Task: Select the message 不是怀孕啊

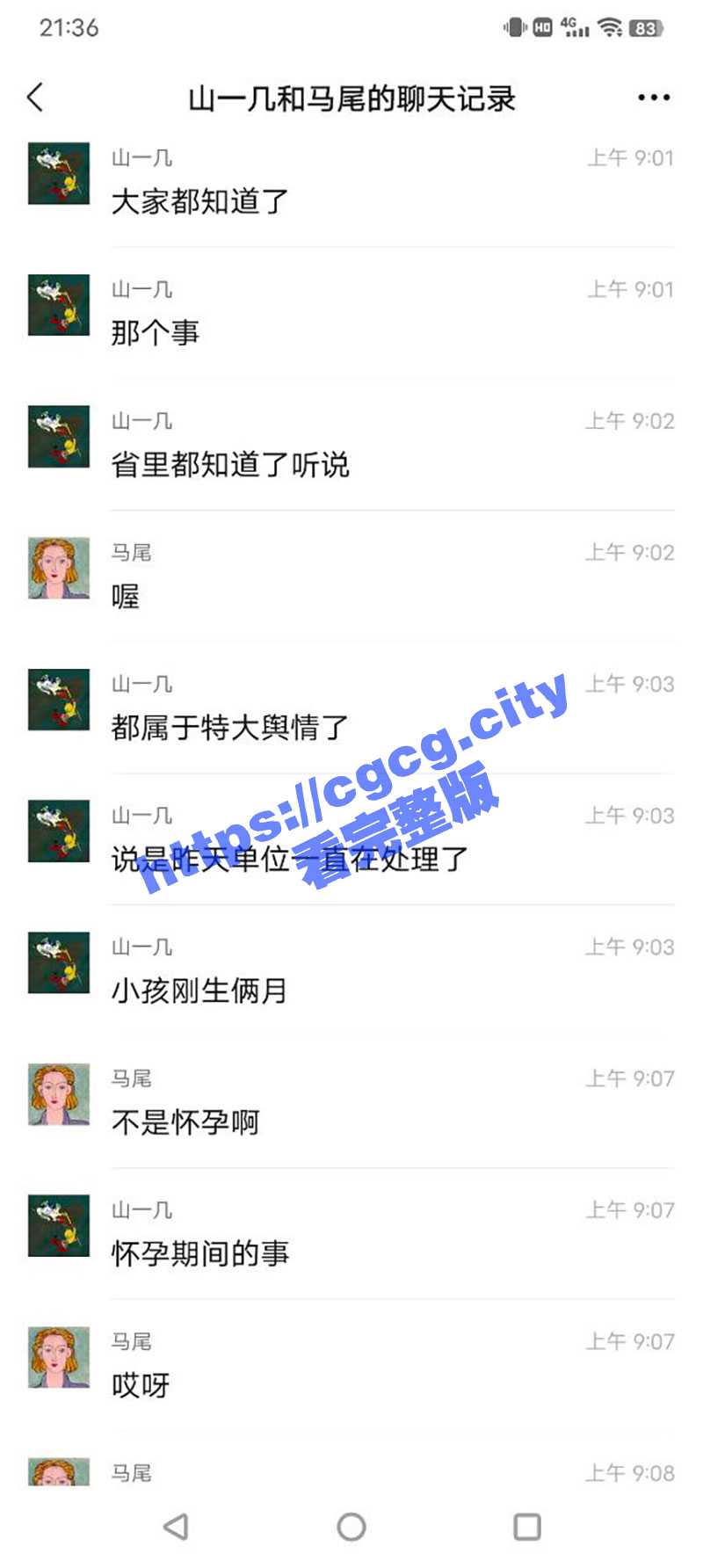Action: (184, 1122)
